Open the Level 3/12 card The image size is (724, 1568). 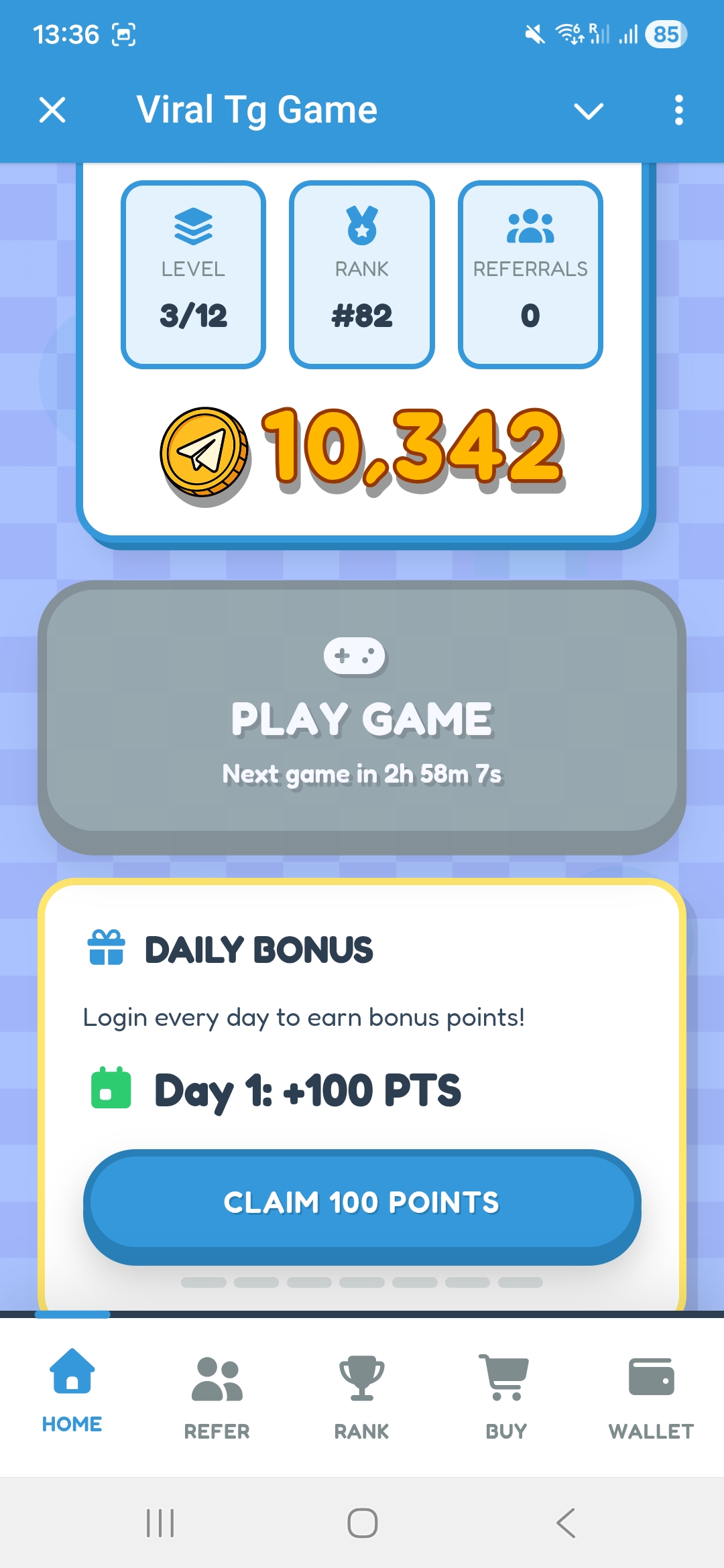(193, 275)
